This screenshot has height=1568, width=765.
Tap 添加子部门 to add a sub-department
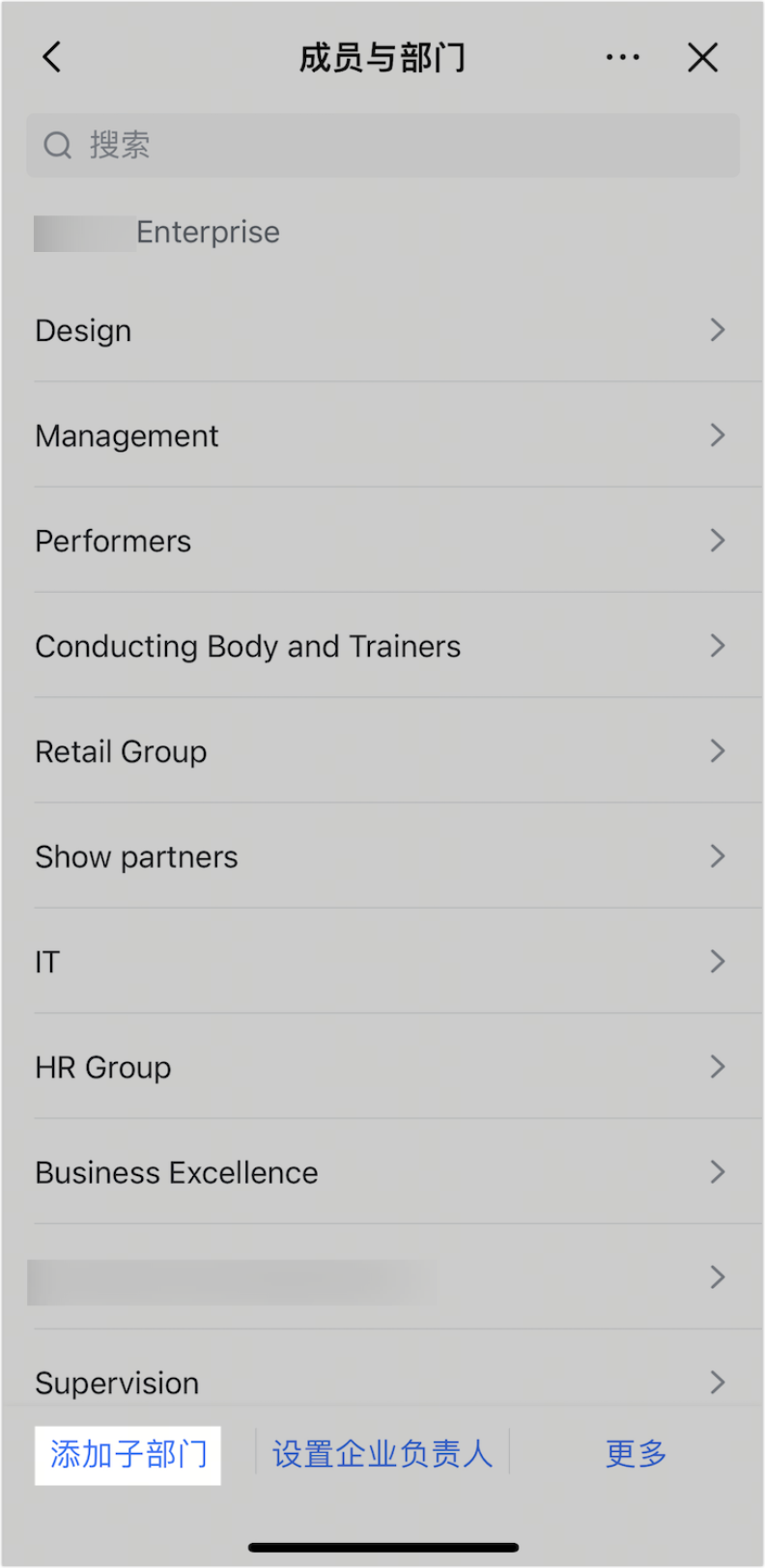coord(128,1454)
